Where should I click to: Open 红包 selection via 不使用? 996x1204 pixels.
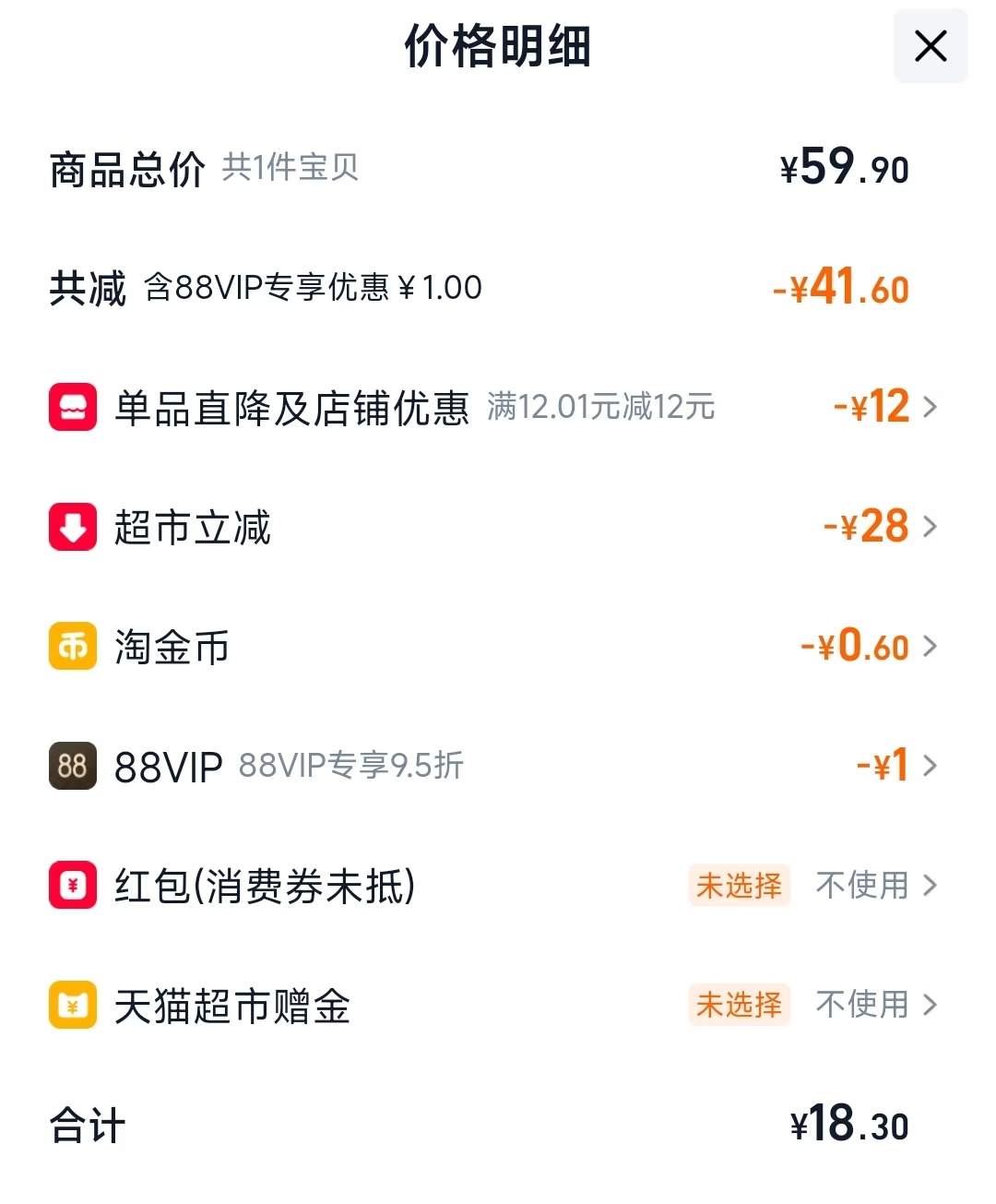click(861, 886)
